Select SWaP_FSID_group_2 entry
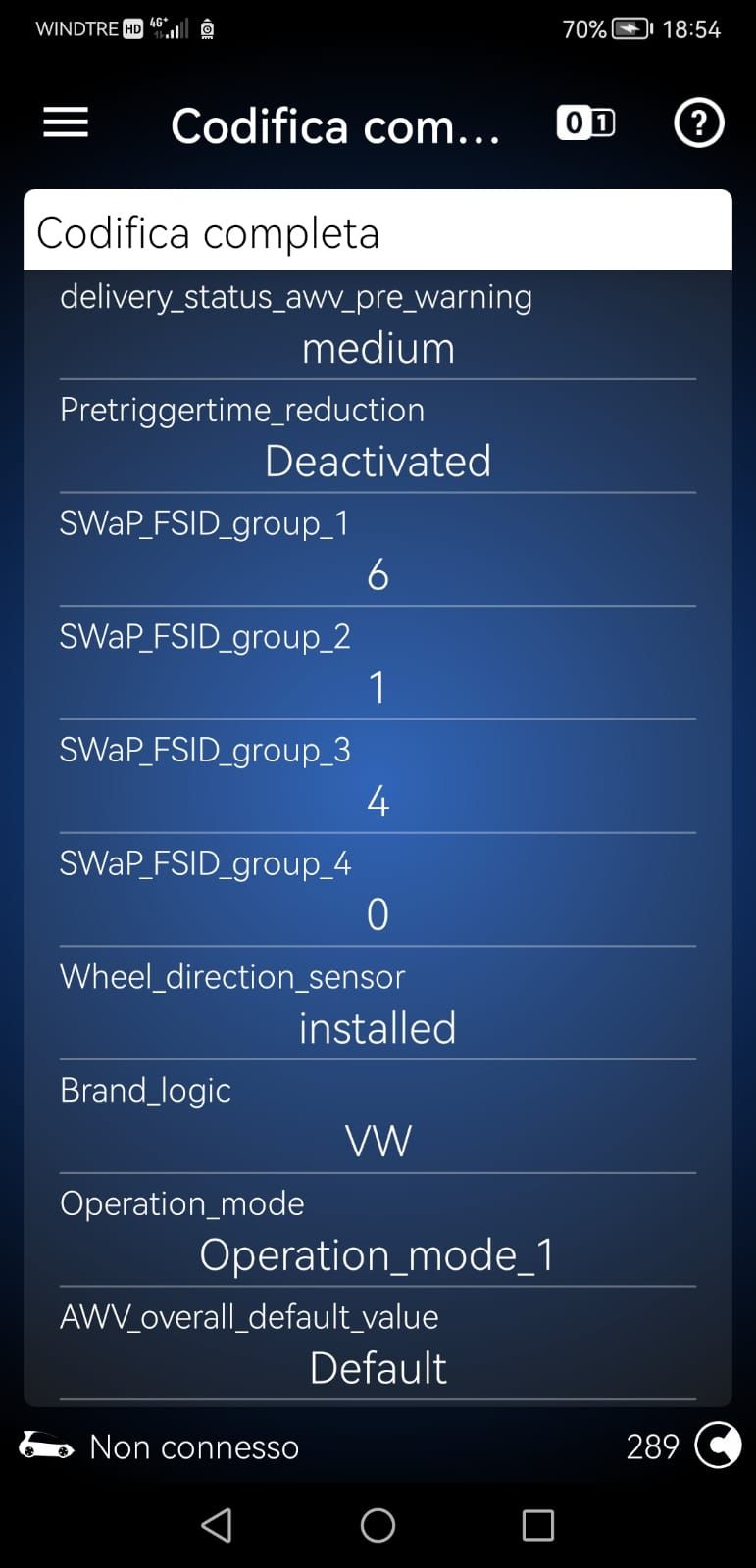 tap(378, 664)
